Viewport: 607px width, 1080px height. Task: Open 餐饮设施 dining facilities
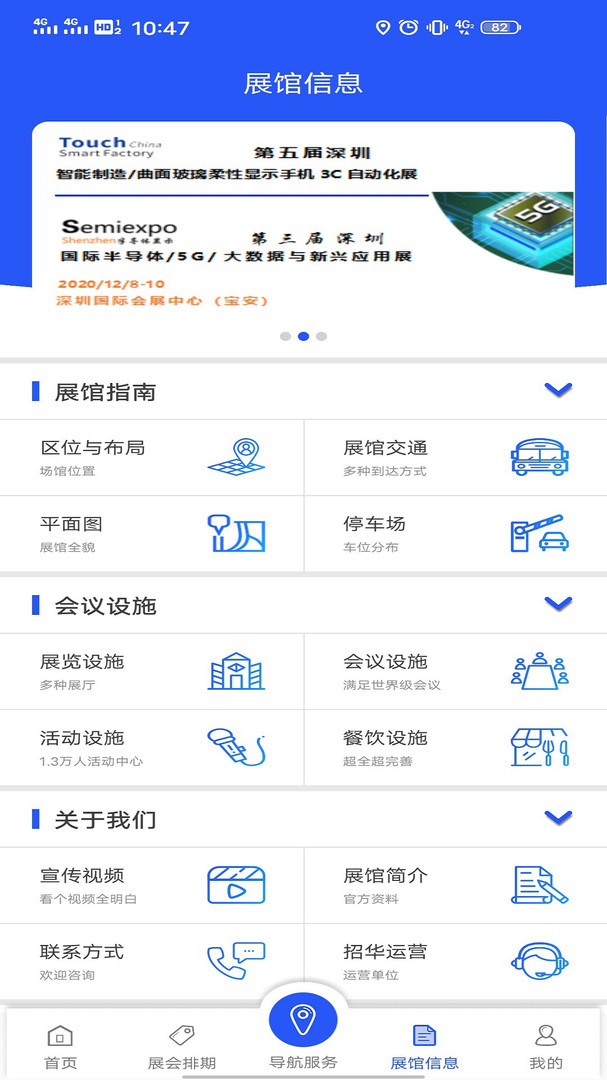click(x=455, y=747)
